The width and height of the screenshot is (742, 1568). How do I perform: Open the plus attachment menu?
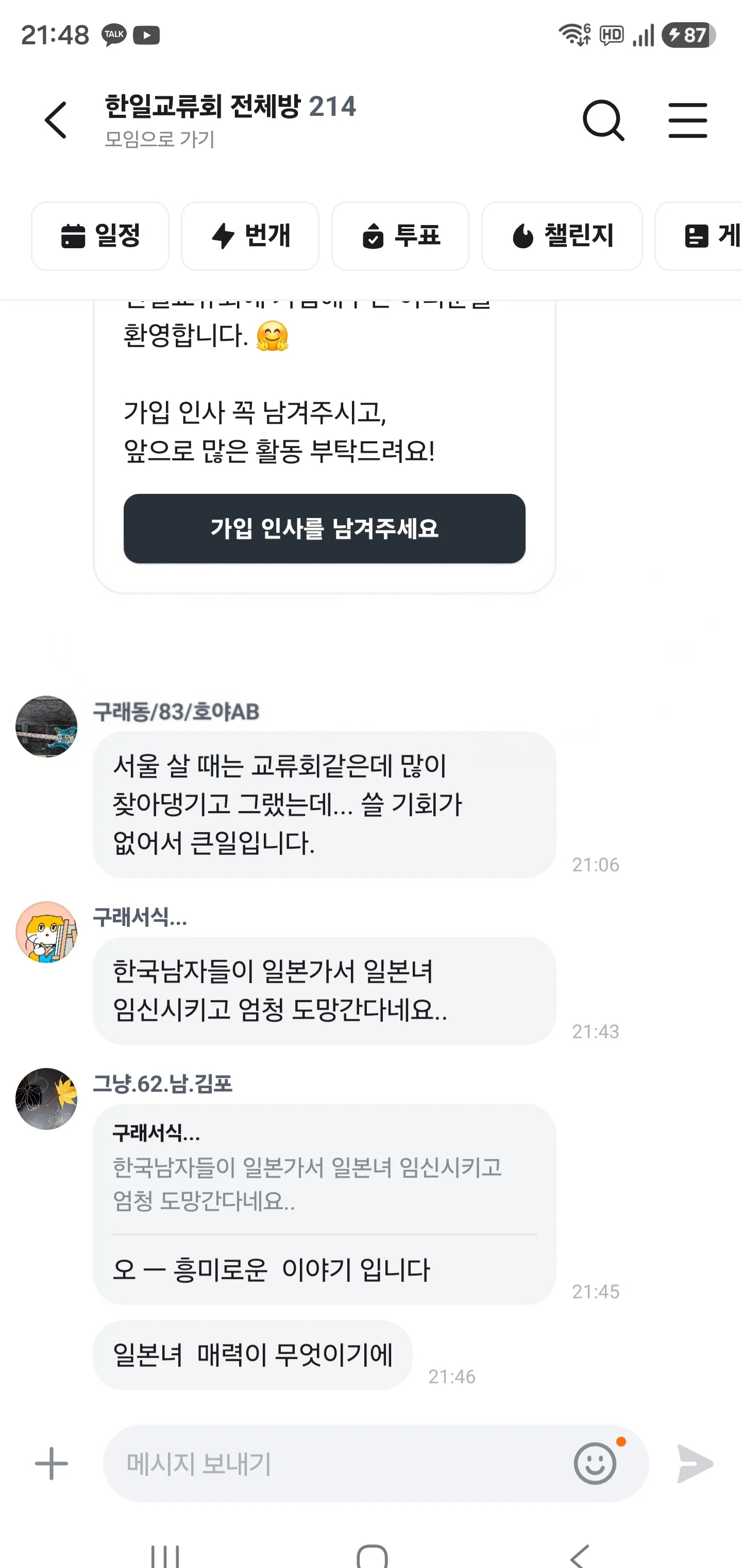tap(51, 1463)
